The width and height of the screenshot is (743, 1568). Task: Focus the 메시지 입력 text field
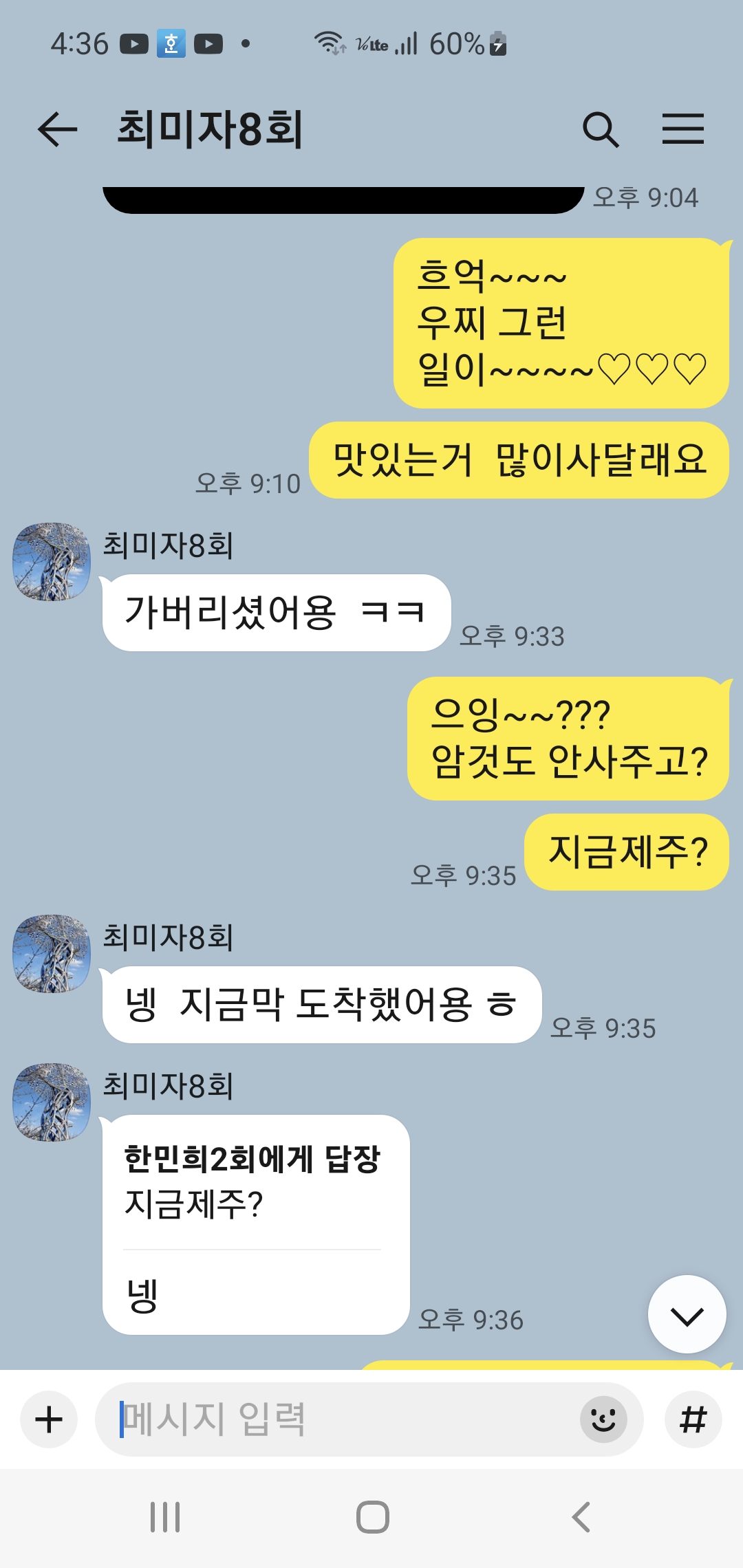pyautogui.click(x=344, y=1419)
